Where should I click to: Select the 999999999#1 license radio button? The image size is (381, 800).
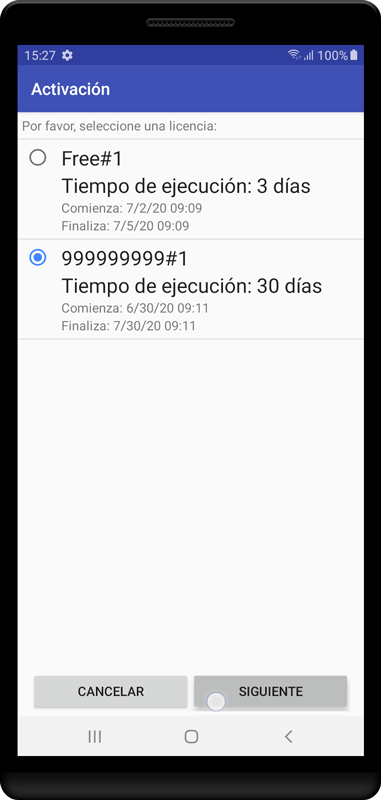(x=38, y=258)
